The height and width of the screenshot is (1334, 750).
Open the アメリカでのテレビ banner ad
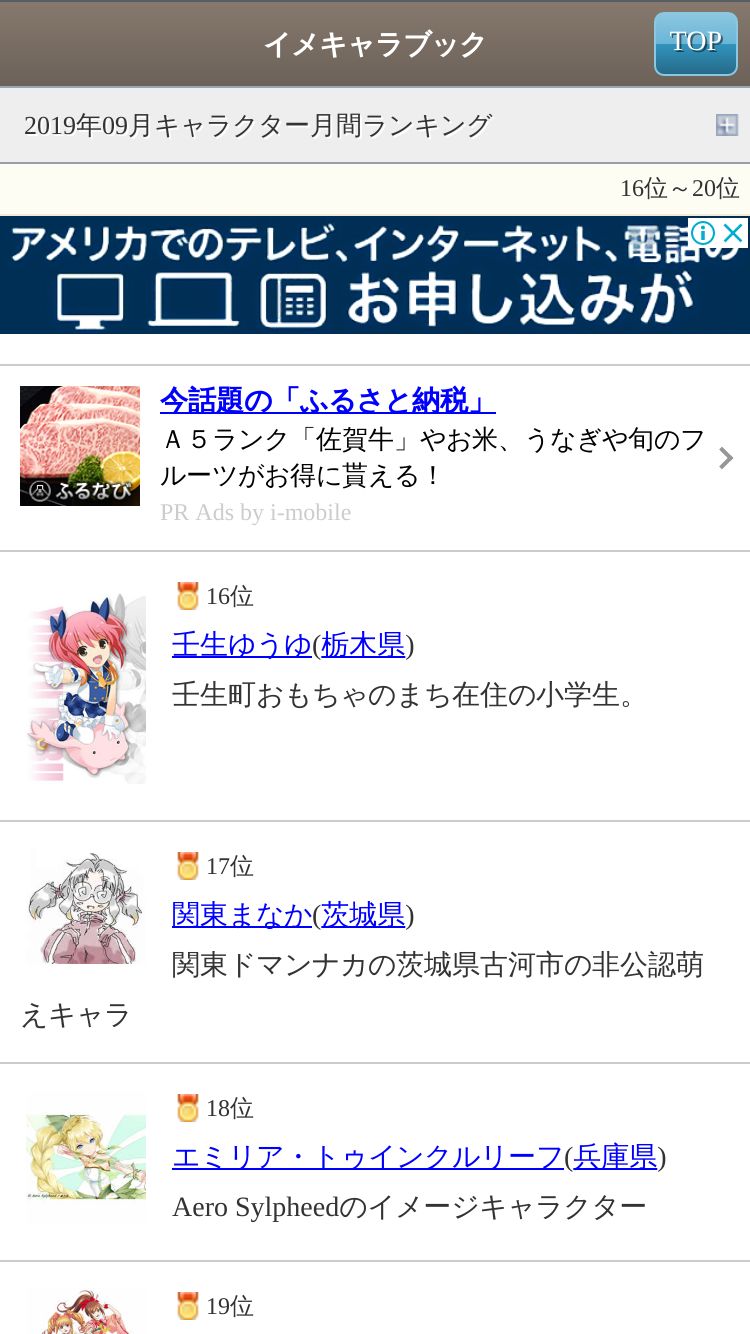(x=350, y=285)
